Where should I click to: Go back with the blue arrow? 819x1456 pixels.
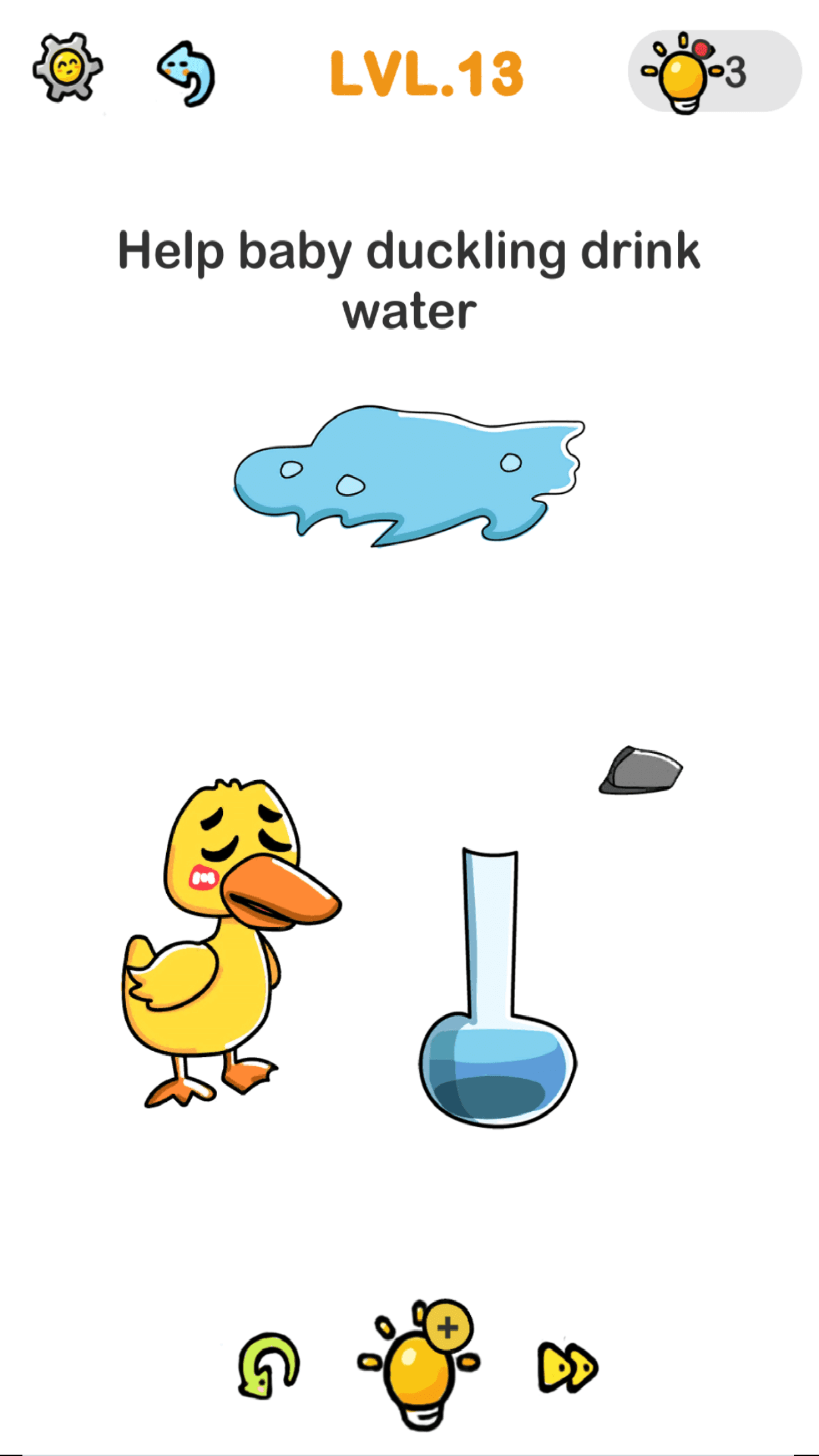coord(187,74)
